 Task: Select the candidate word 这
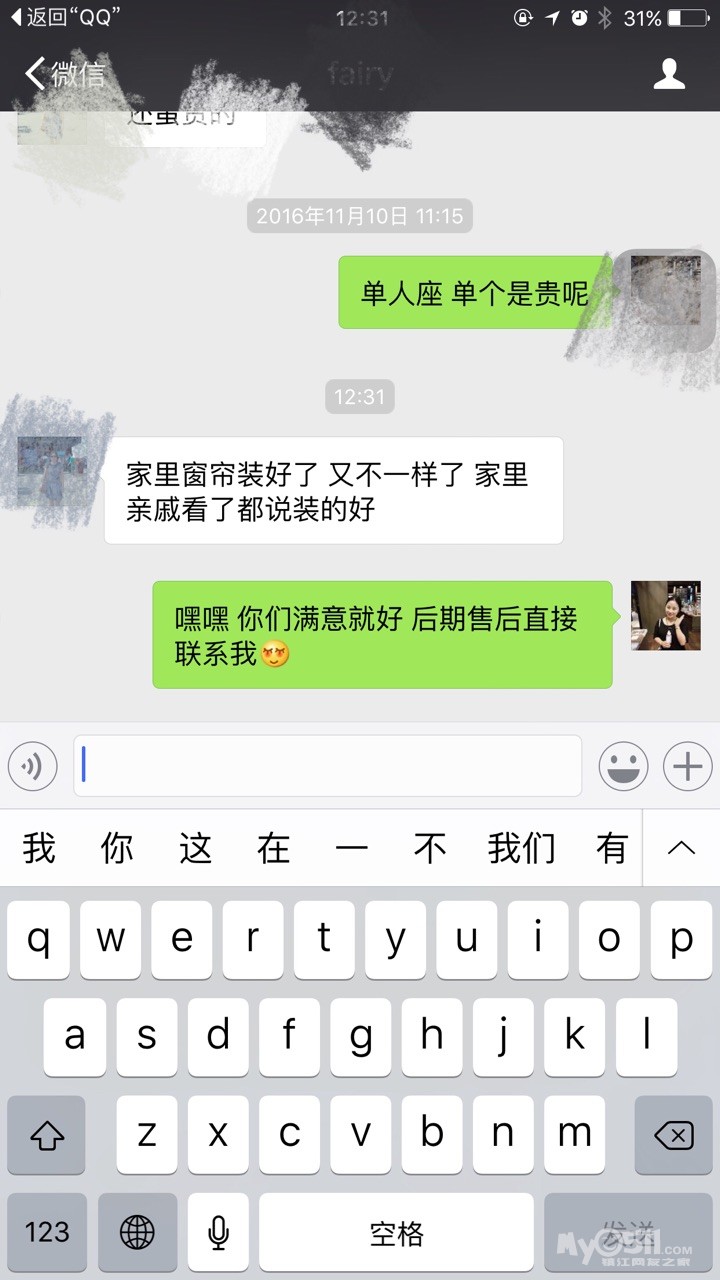[x=195, y=848]
